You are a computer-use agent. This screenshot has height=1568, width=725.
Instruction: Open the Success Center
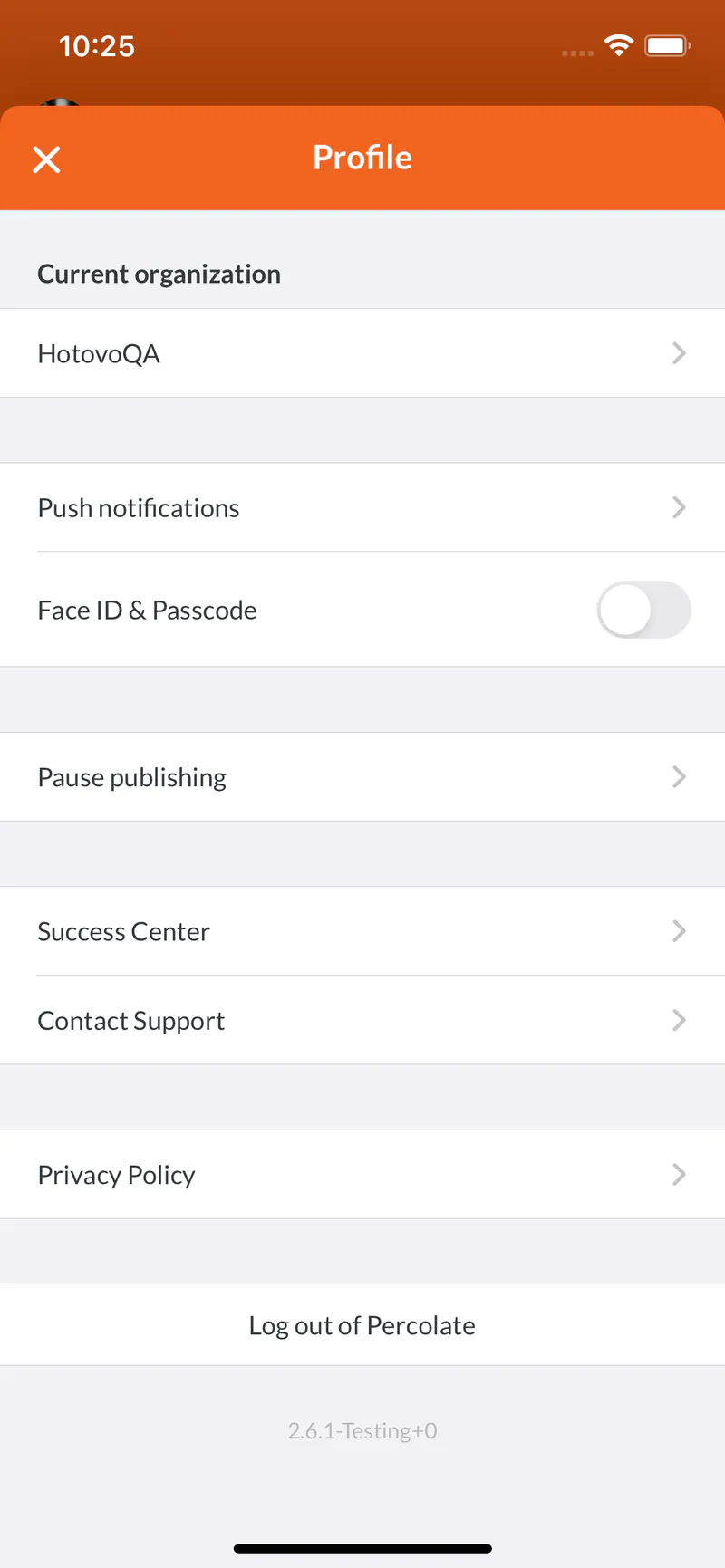click(x=362, y=931)
